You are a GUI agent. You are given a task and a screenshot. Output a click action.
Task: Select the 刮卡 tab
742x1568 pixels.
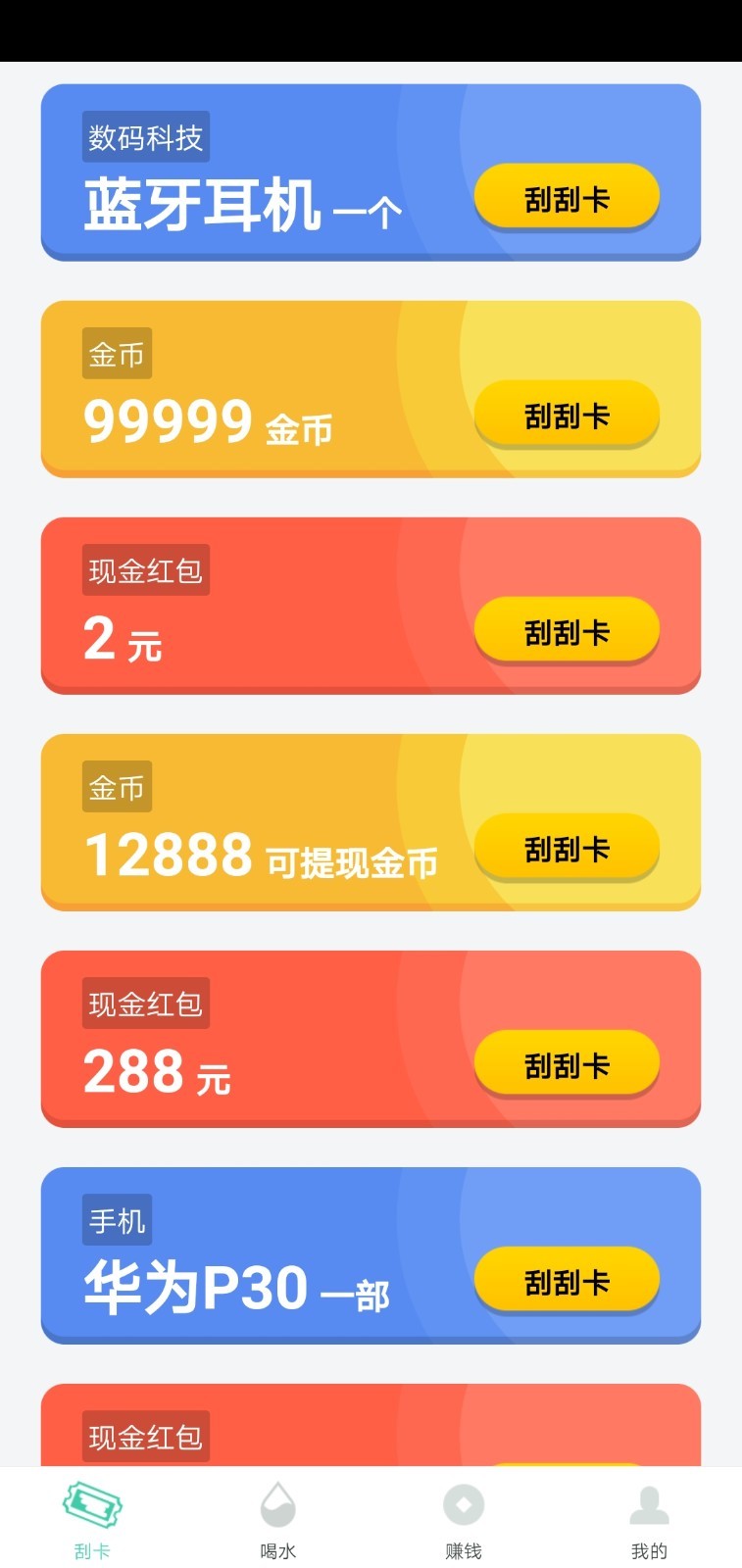(92, 1519)
